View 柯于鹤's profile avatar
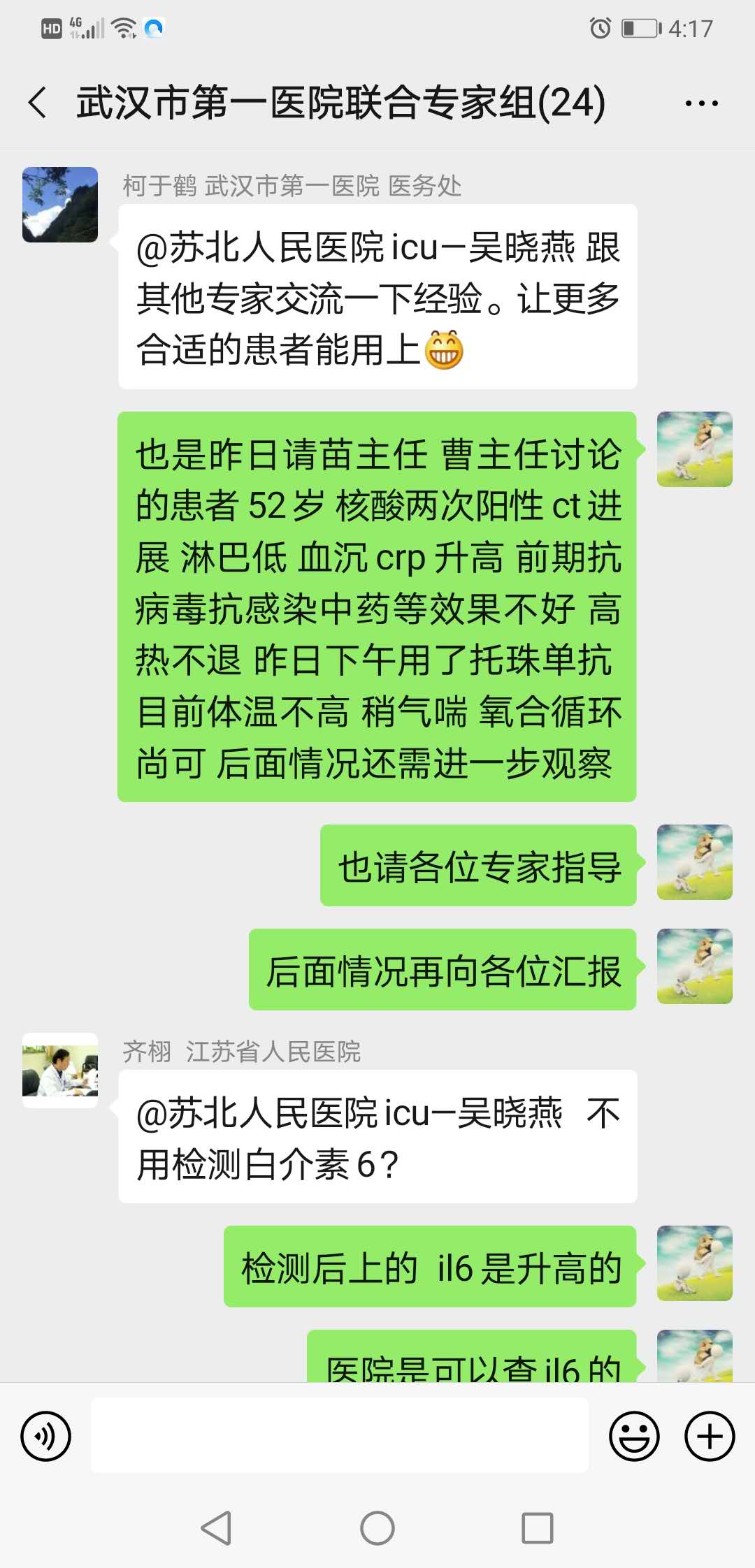 tap(60, 205)
